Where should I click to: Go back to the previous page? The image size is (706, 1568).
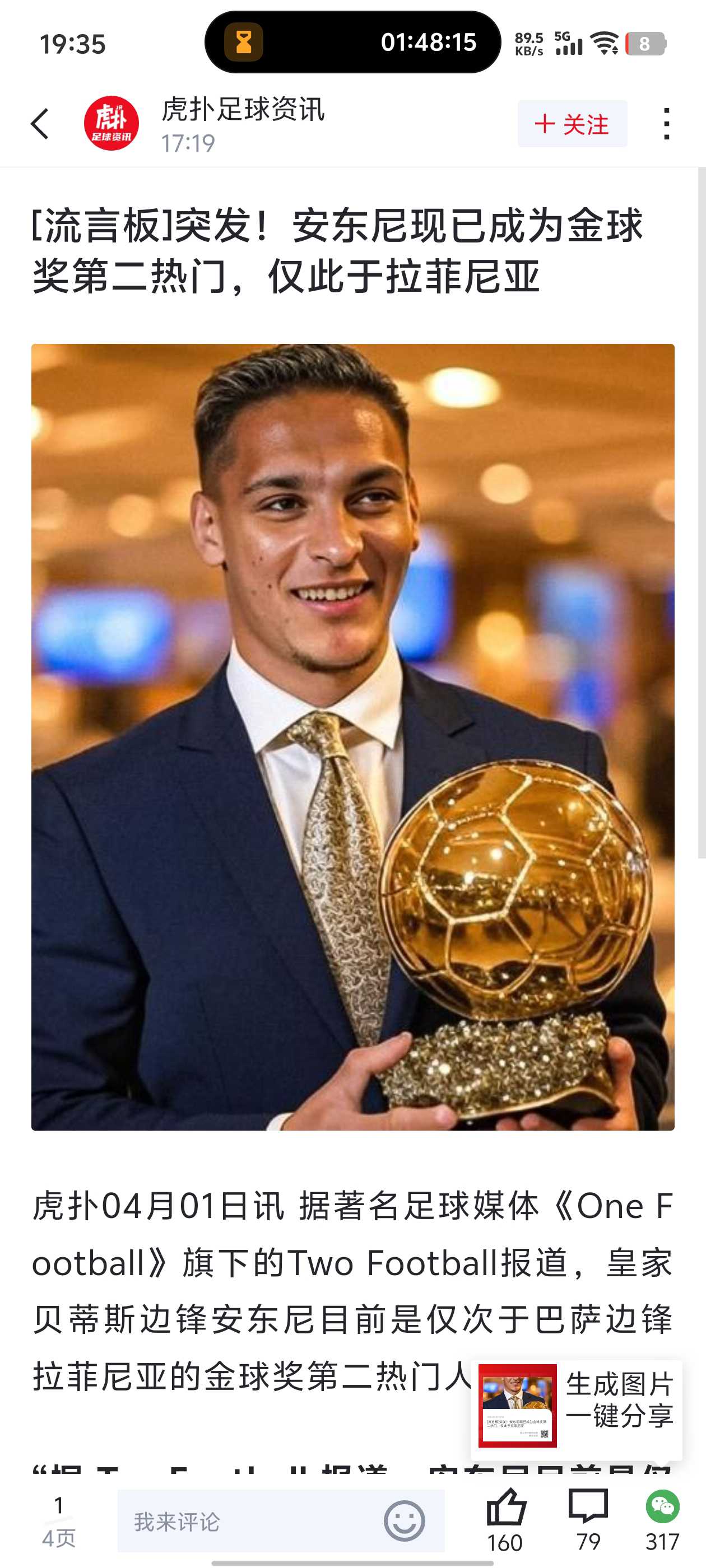pos(40,124)
